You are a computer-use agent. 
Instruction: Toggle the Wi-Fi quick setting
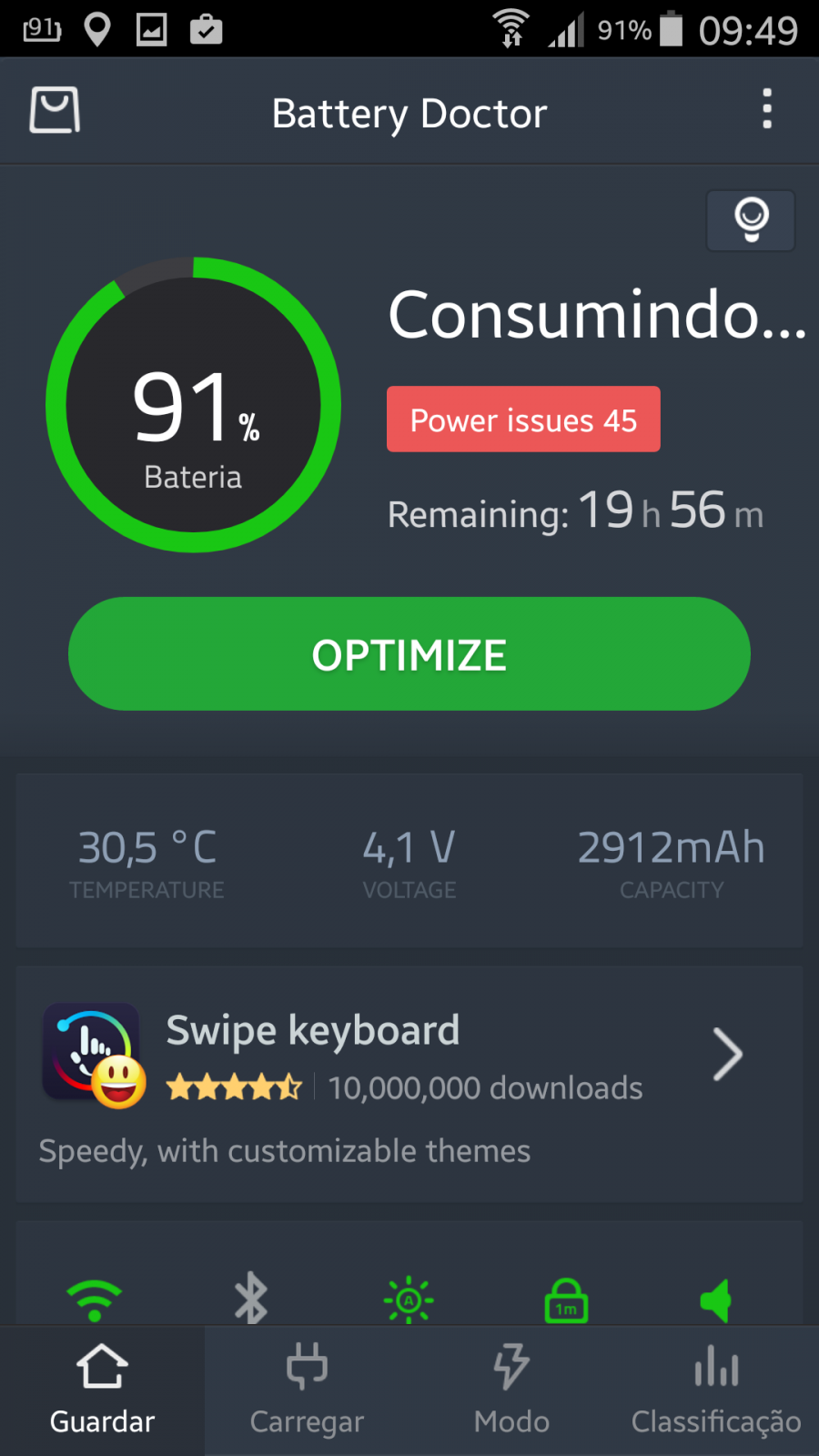[95, 1300]
